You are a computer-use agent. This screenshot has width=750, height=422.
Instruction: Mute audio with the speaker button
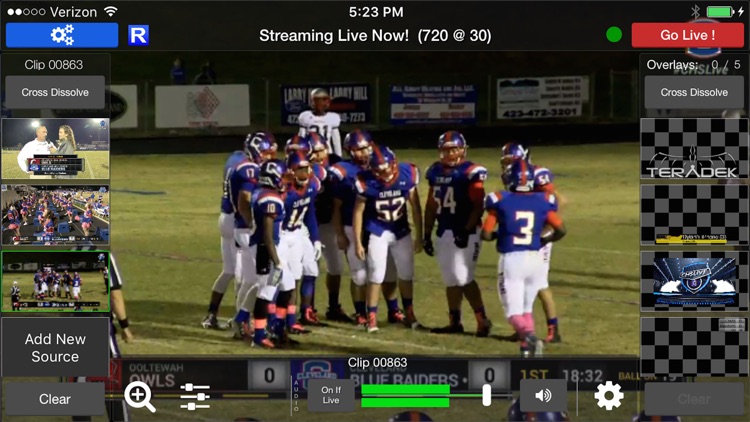[543, 396]
